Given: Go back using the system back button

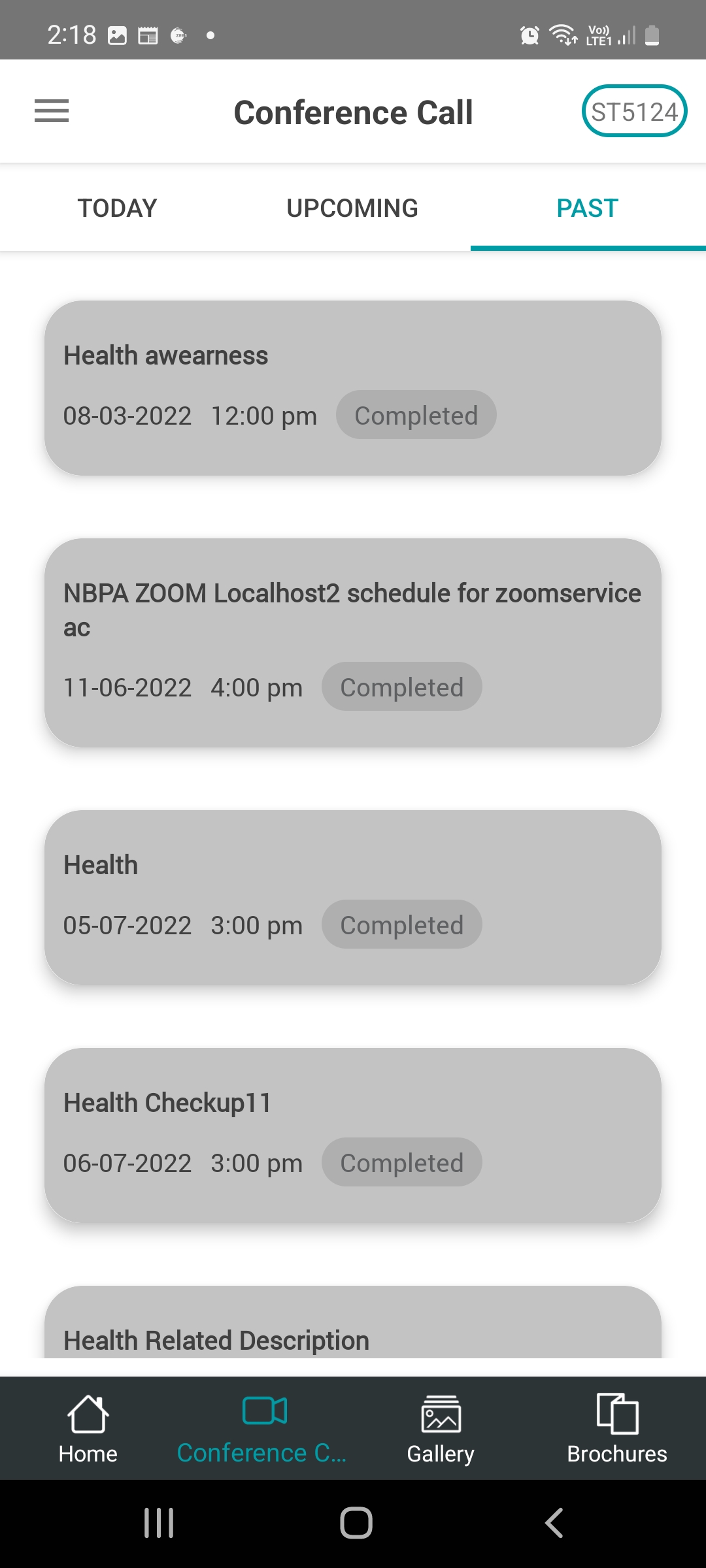Looking at the screenshot, I should 554,1523.
